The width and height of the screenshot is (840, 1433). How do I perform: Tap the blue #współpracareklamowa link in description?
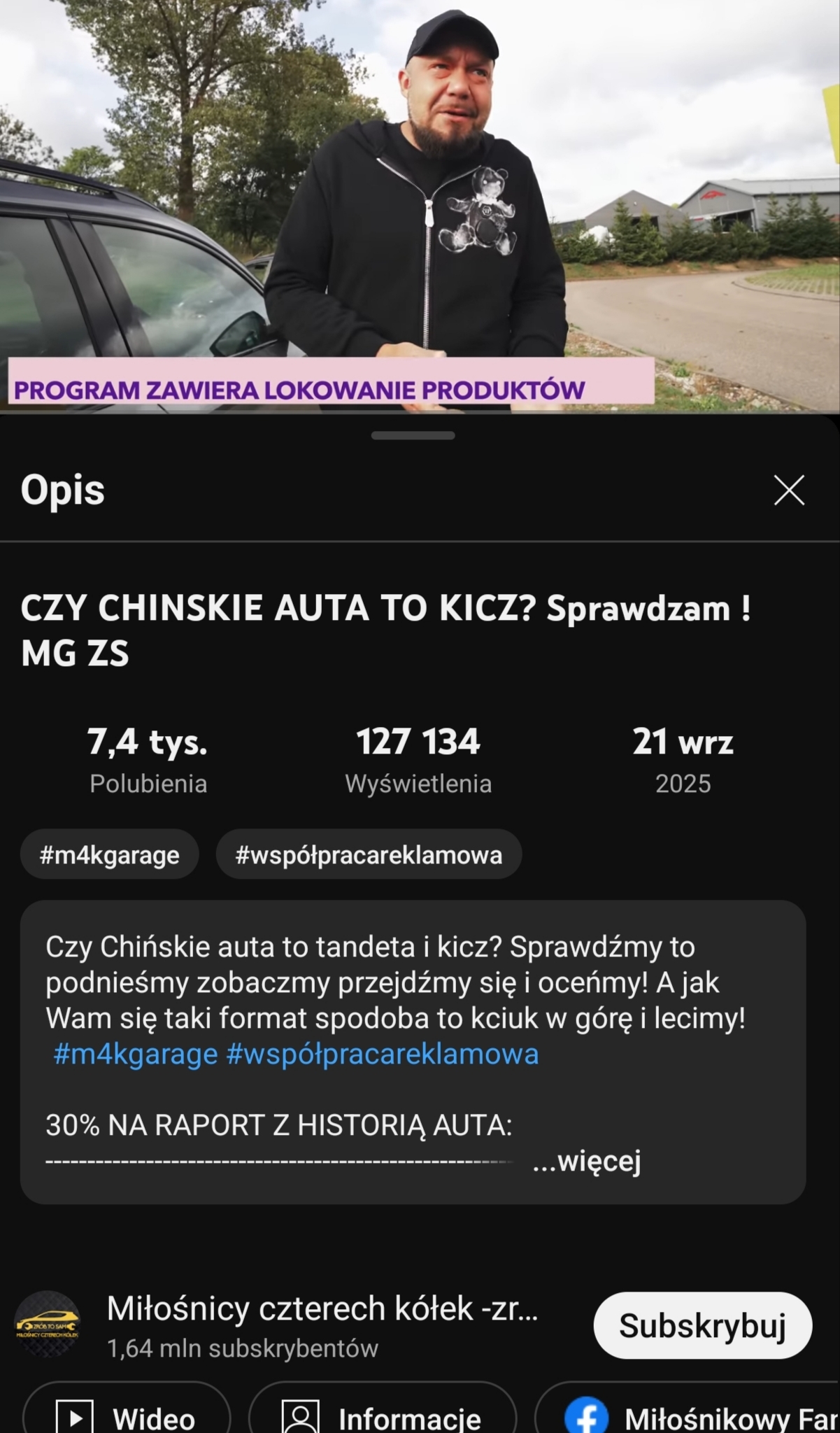click(x=383, y=1054)
